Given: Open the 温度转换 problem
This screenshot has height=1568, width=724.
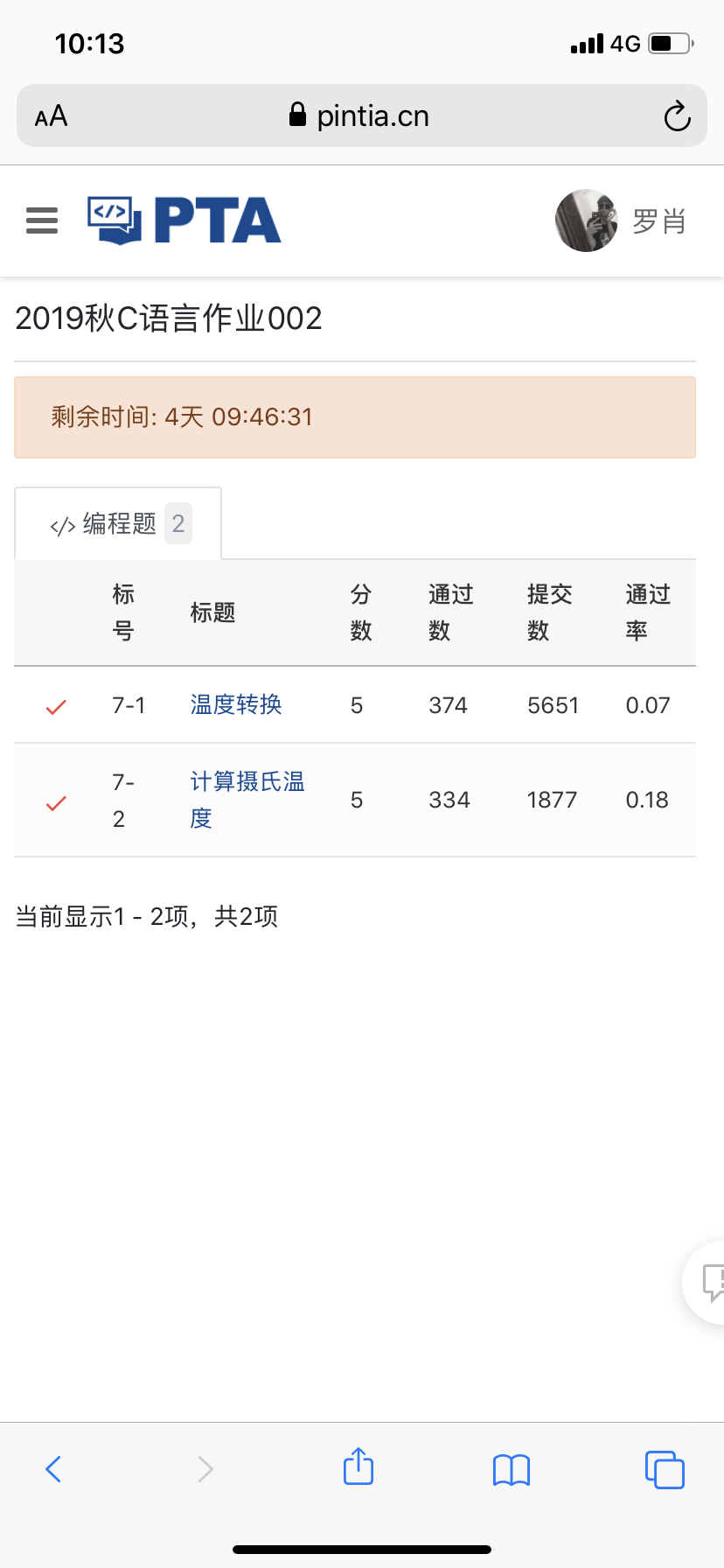Looking at the screenshot, I should coord(236,704).
